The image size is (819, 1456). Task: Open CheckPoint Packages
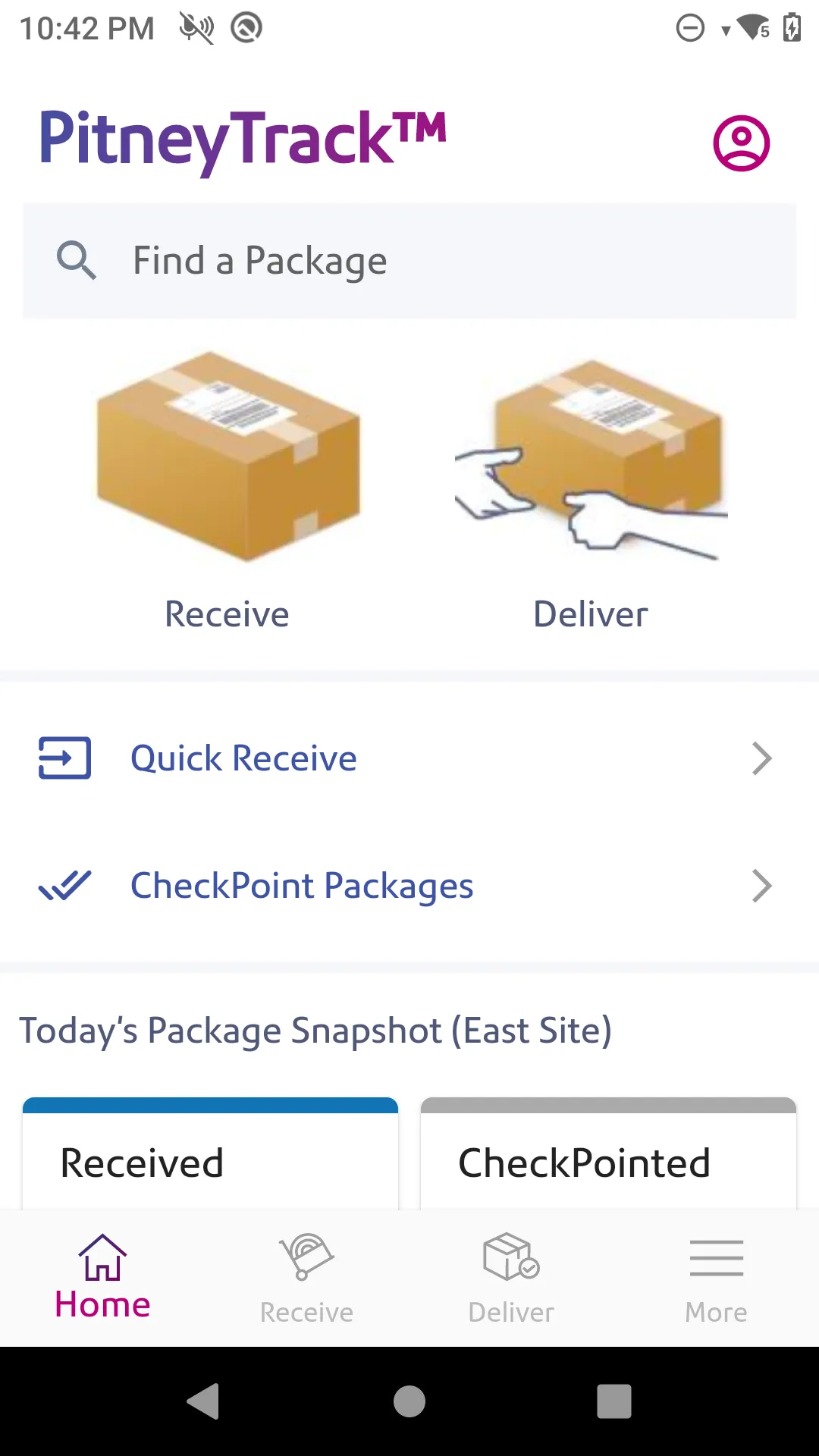(409, 886)
